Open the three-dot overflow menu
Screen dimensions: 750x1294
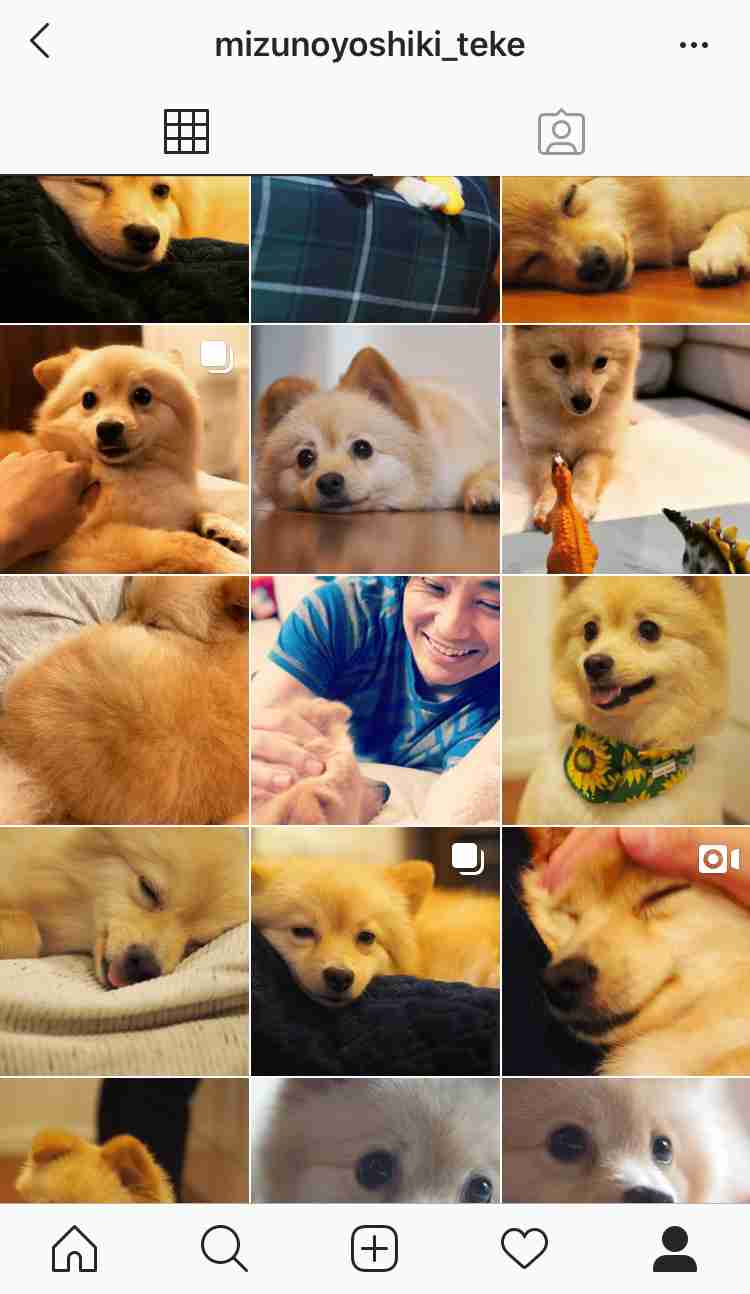[693, 45]
